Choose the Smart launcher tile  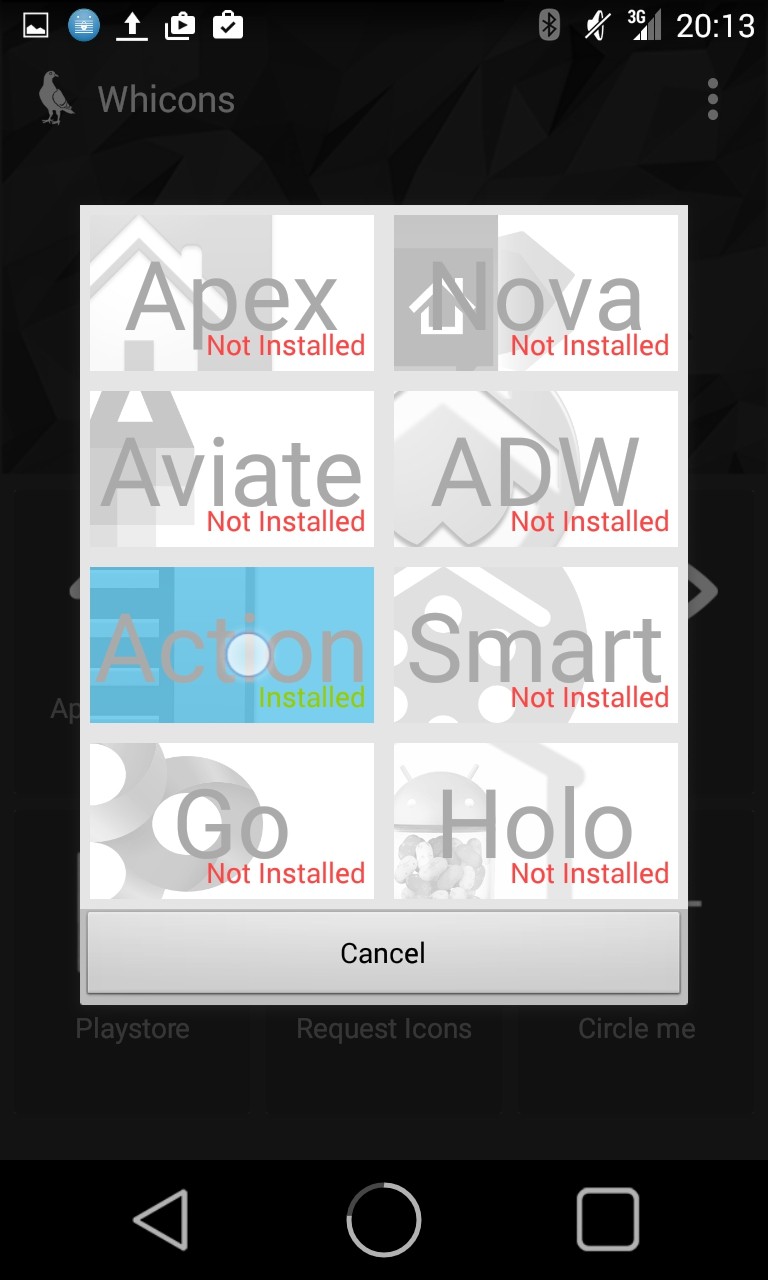coord(536,645)
